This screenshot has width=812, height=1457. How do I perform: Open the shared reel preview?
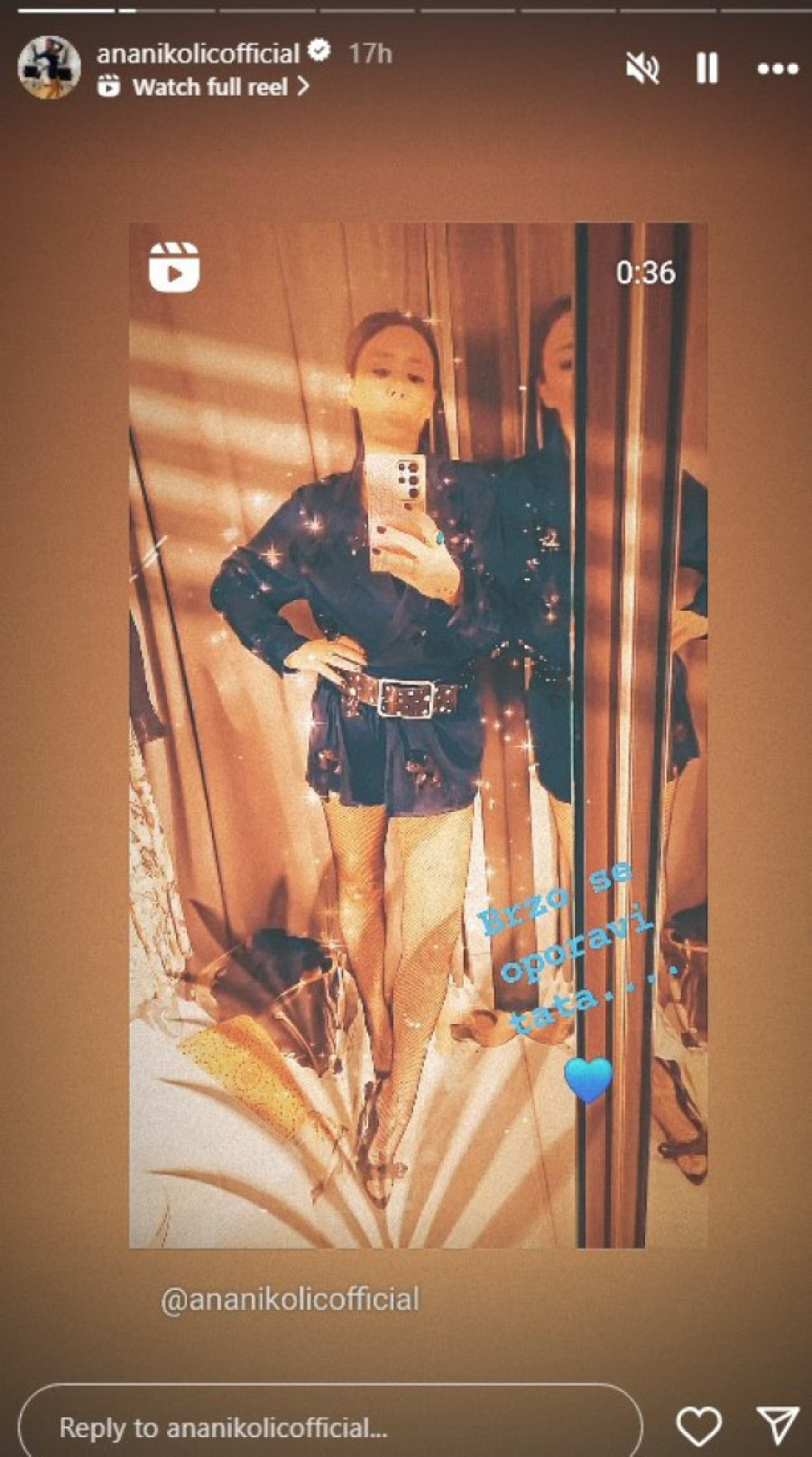pos(417,735)
